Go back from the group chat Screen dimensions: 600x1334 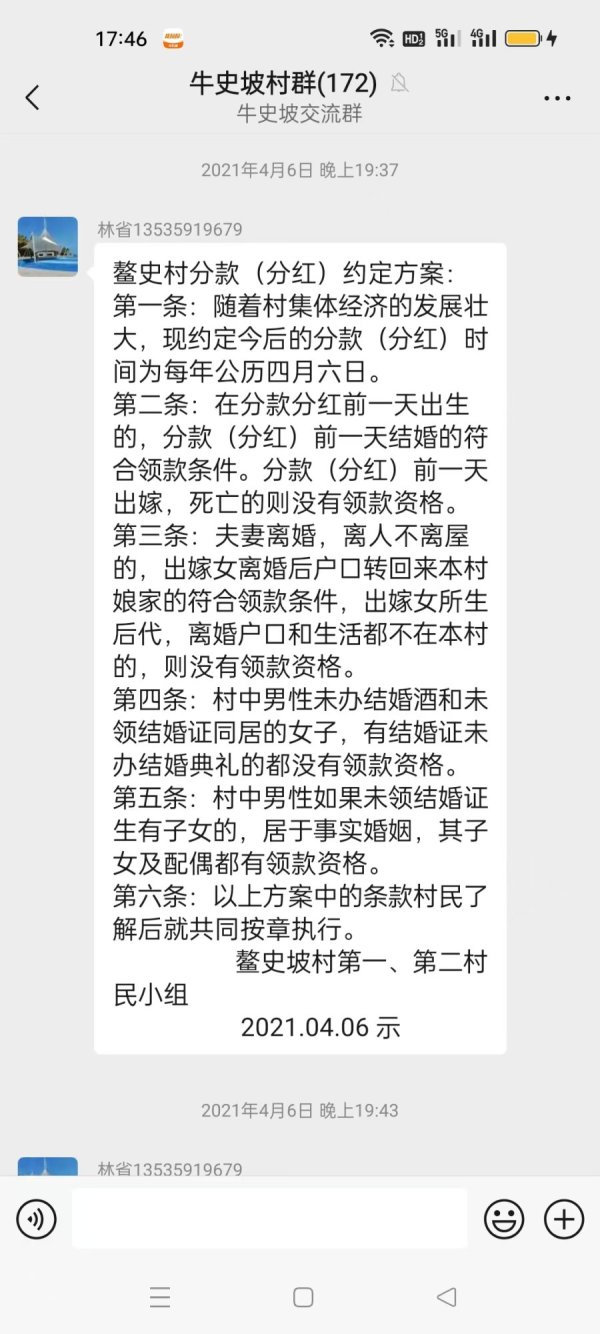pyautogui.click(x=32, y=97)
